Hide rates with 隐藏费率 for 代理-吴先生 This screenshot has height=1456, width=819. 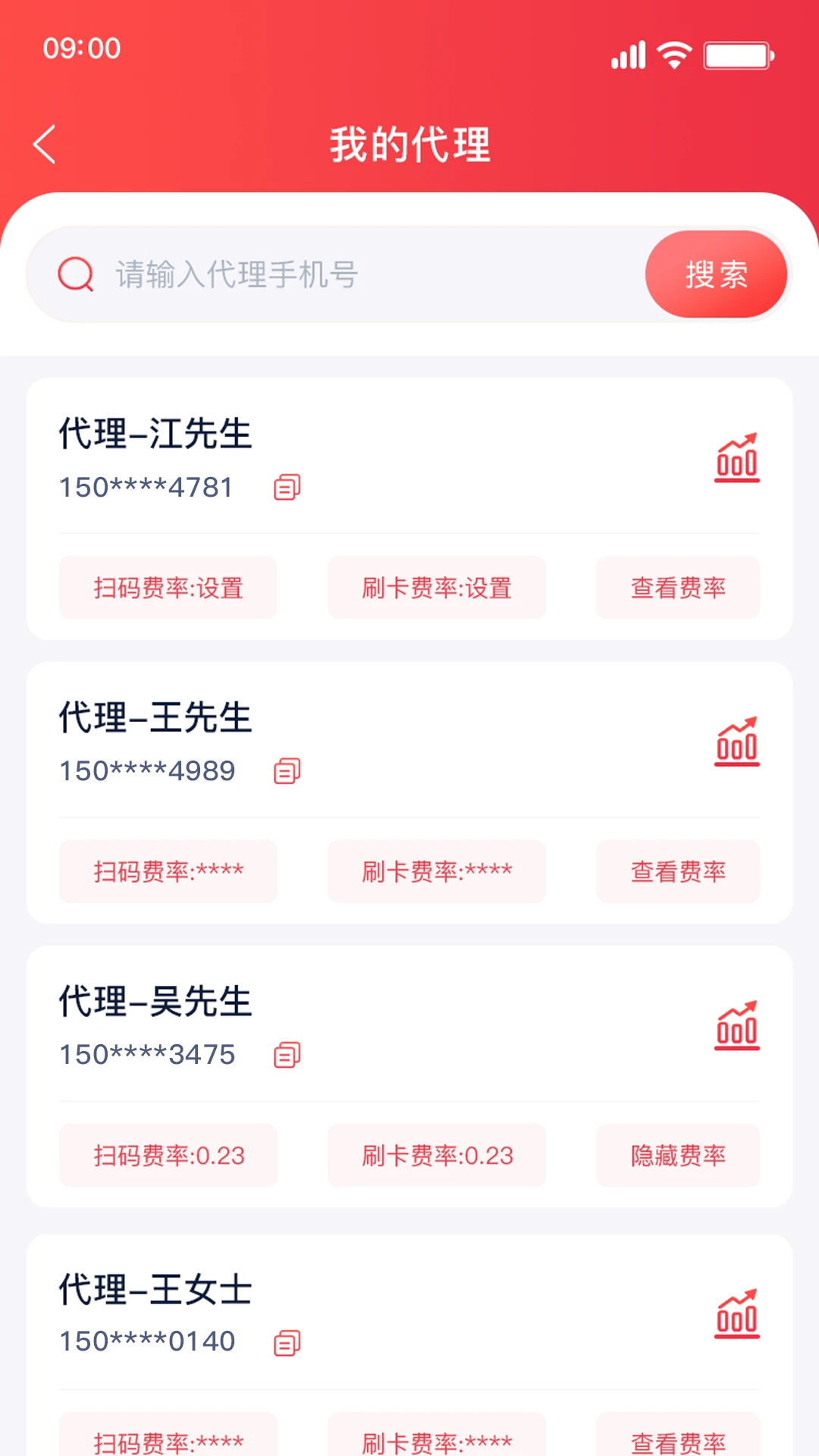coord(678,1155)
